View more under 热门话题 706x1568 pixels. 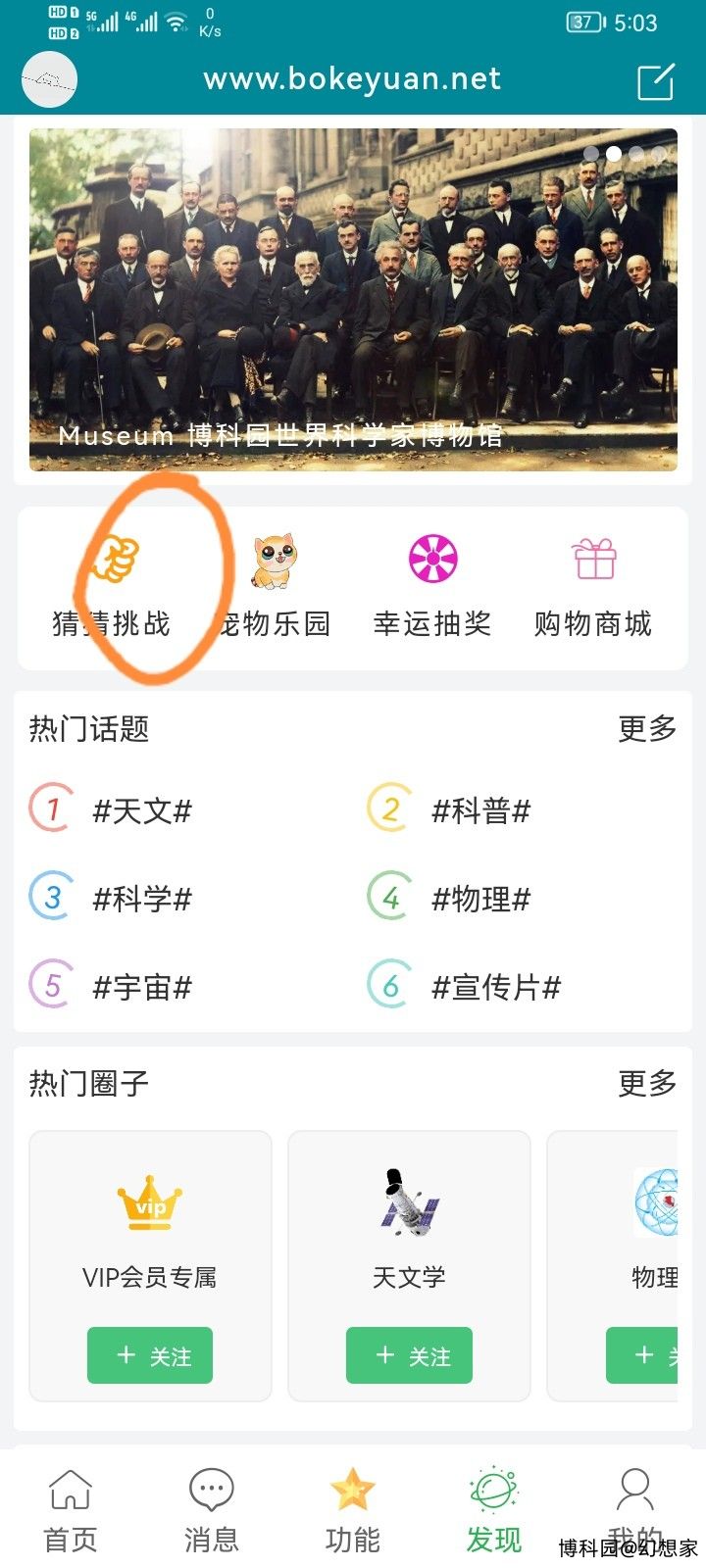click(647, 729)
